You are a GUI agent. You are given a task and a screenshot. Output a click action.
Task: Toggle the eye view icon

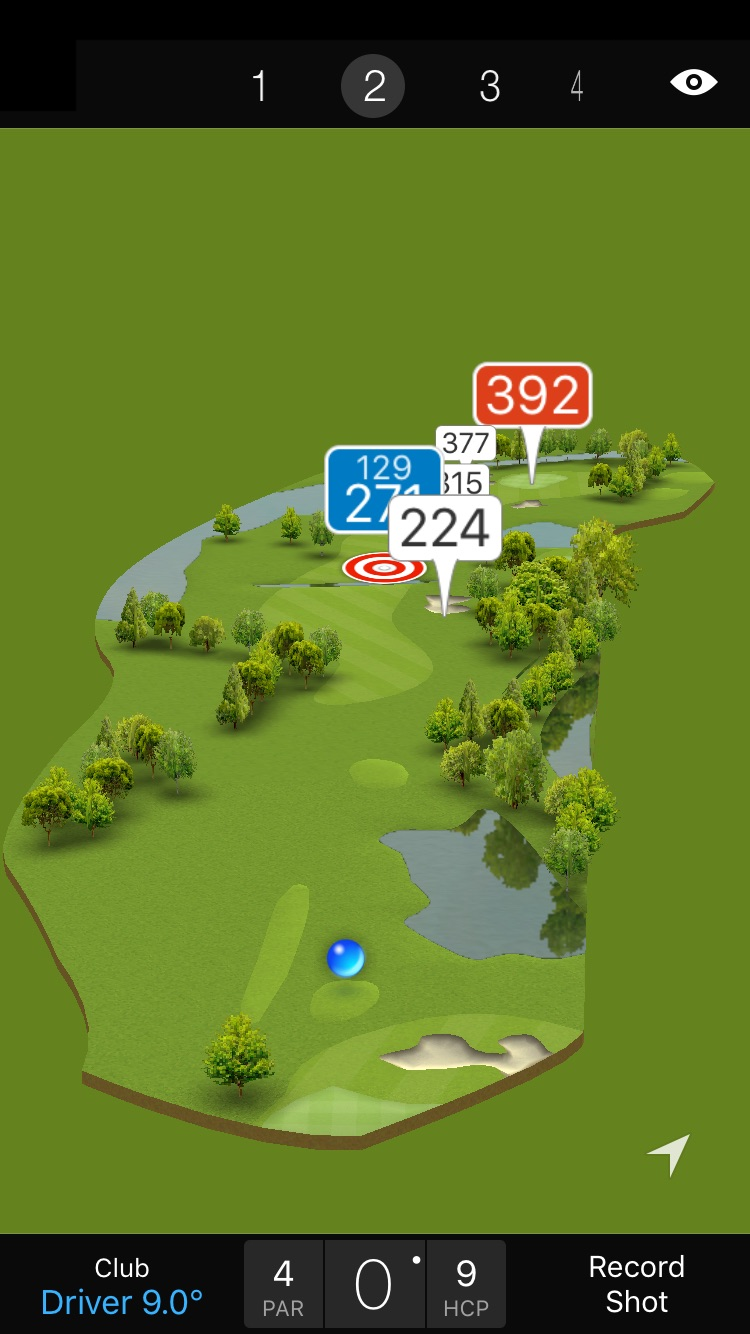click(693, 83)
